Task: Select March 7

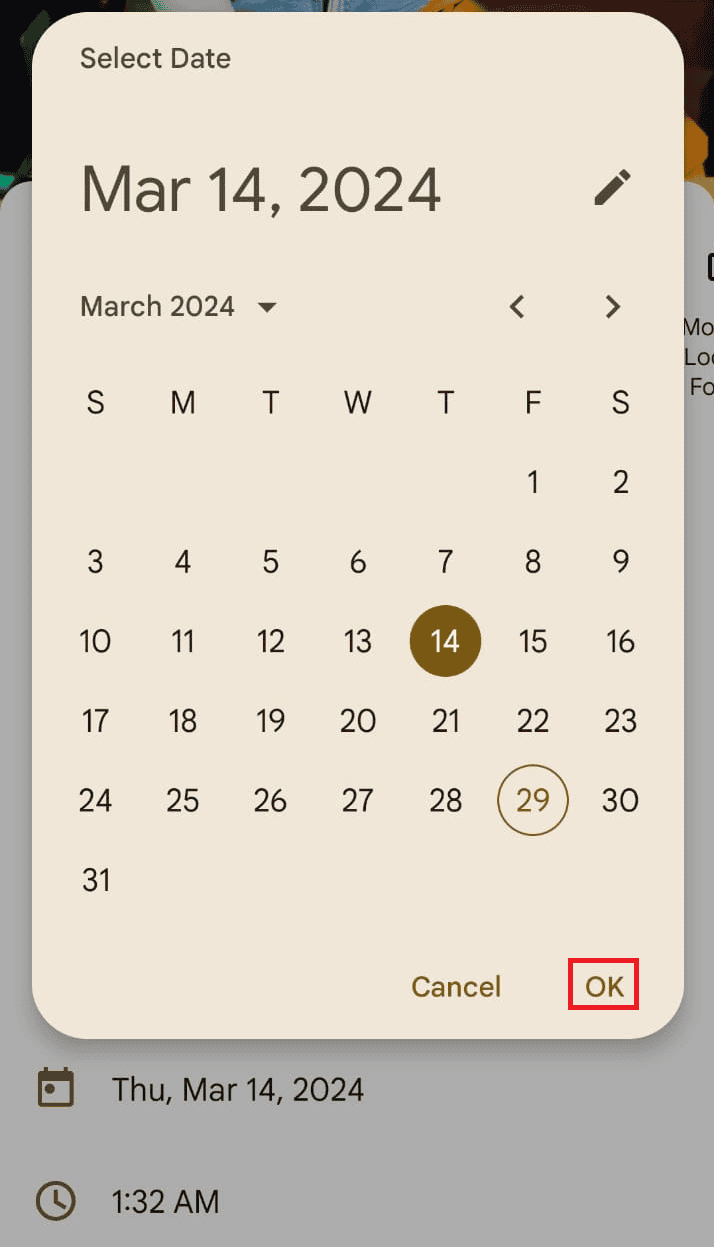Action: 445,561
